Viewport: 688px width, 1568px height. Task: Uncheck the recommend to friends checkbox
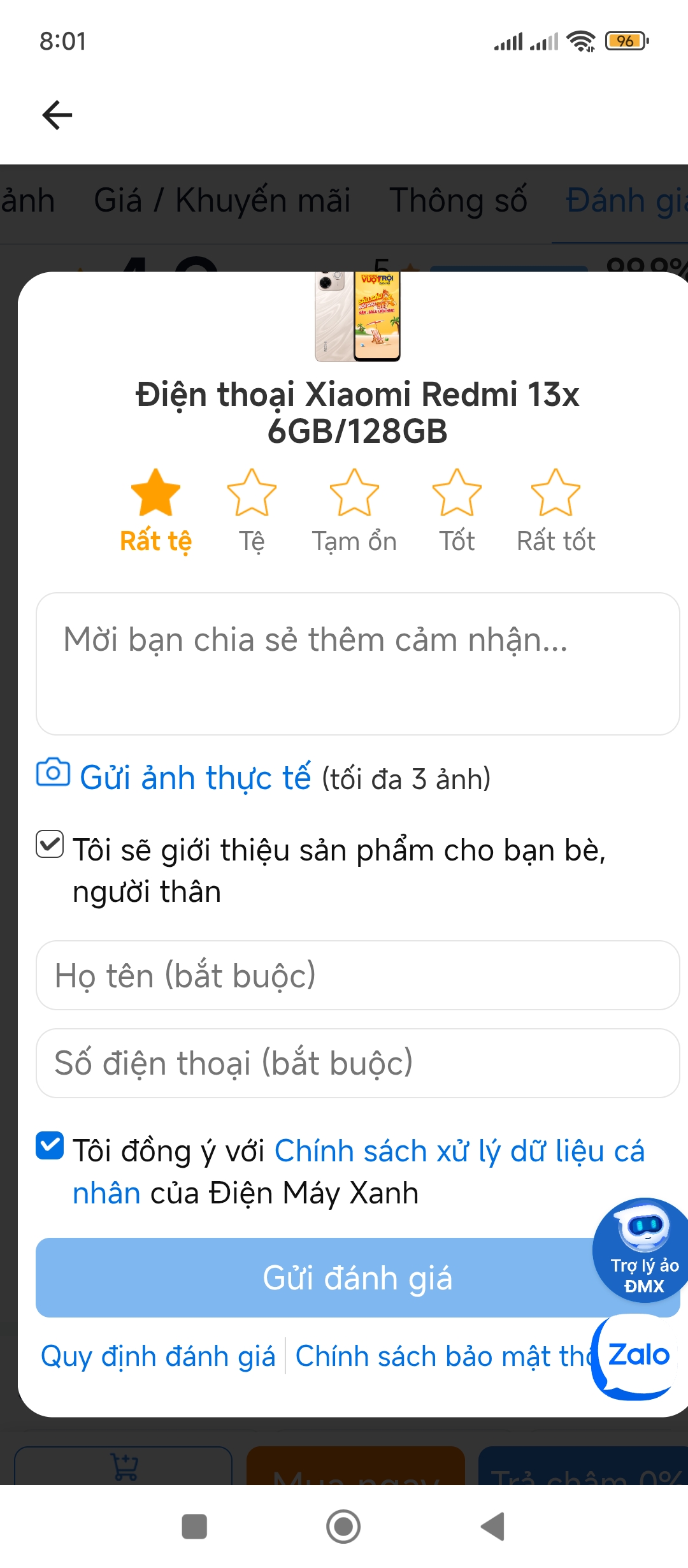tap(50, 845)
